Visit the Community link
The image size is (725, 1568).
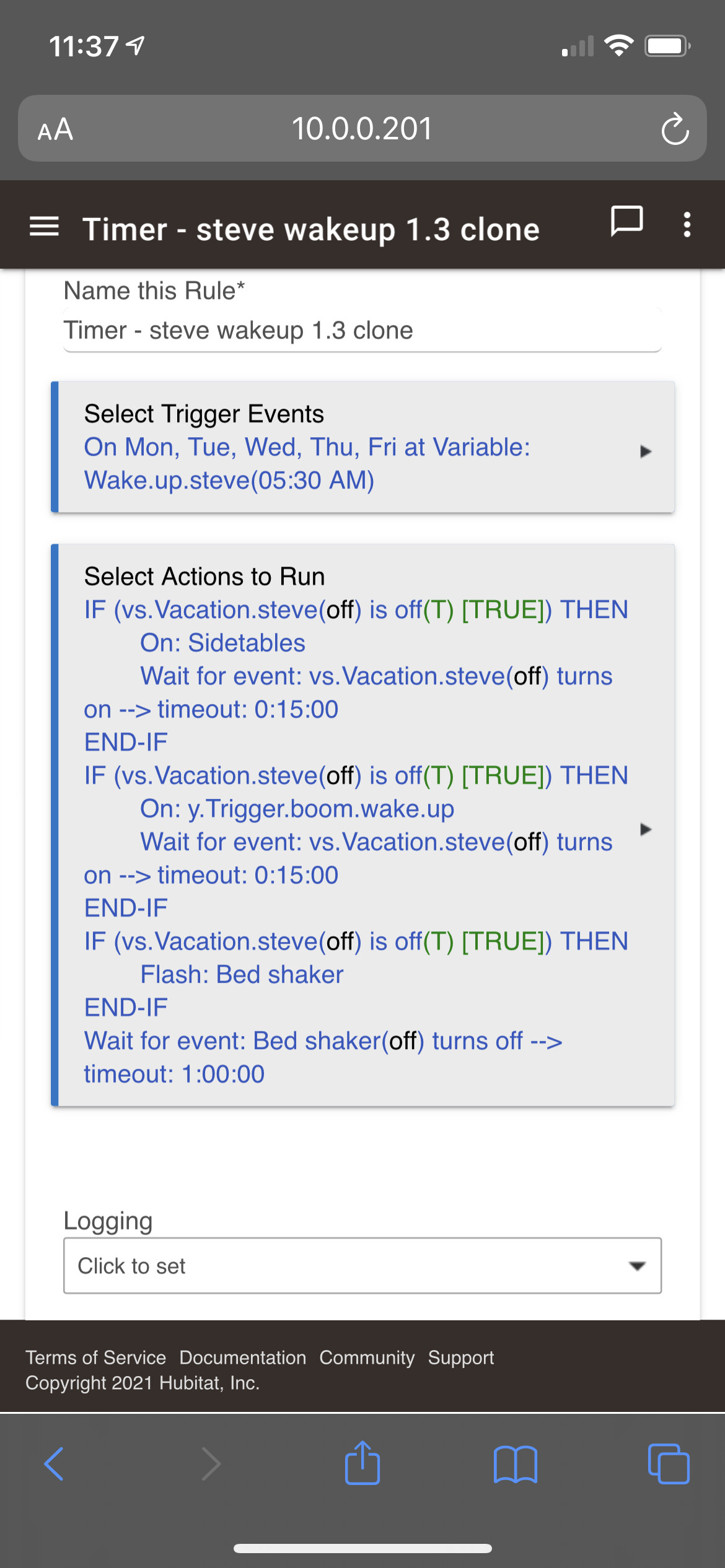[367, 1357]
